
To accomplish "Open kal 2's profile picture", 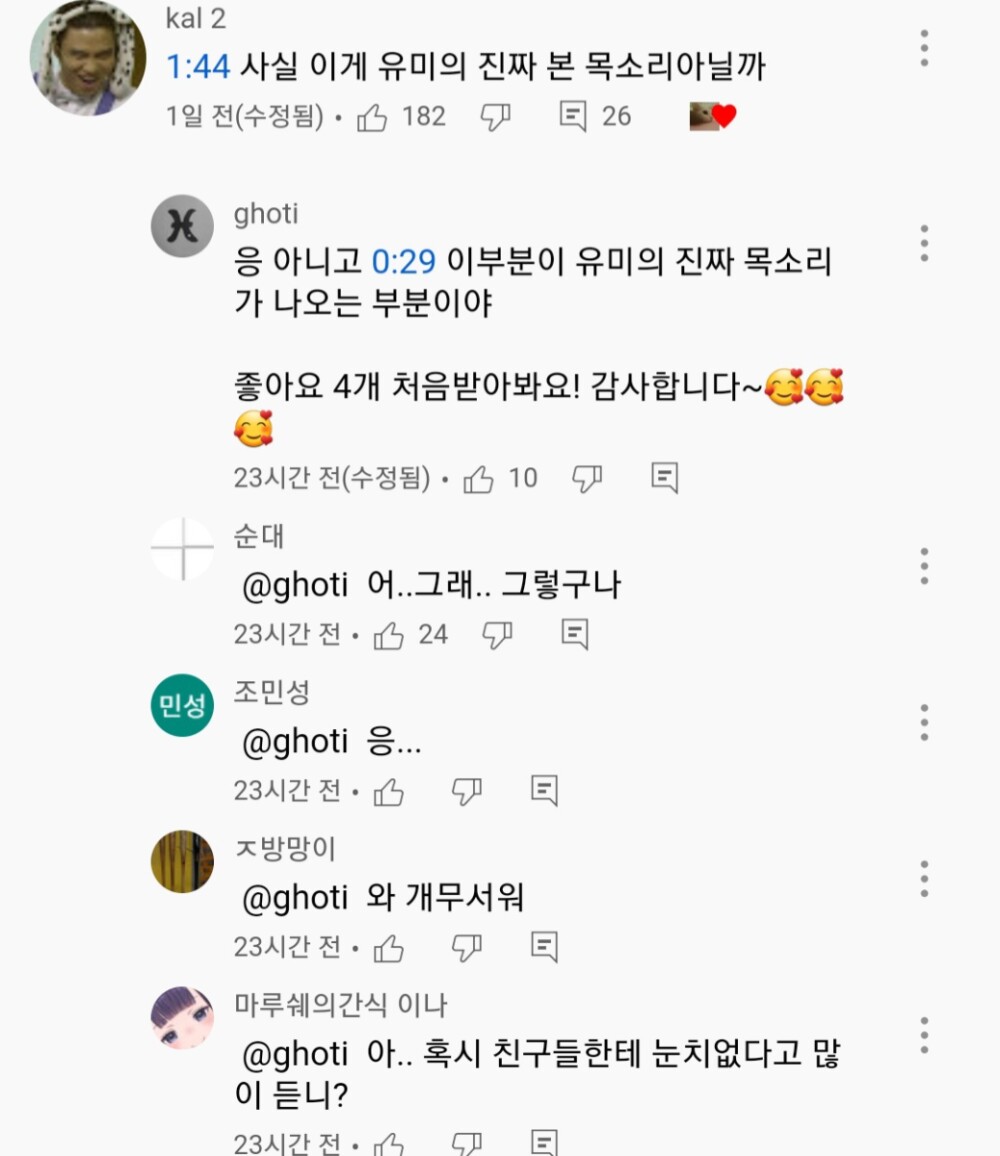I will point(88,58).
